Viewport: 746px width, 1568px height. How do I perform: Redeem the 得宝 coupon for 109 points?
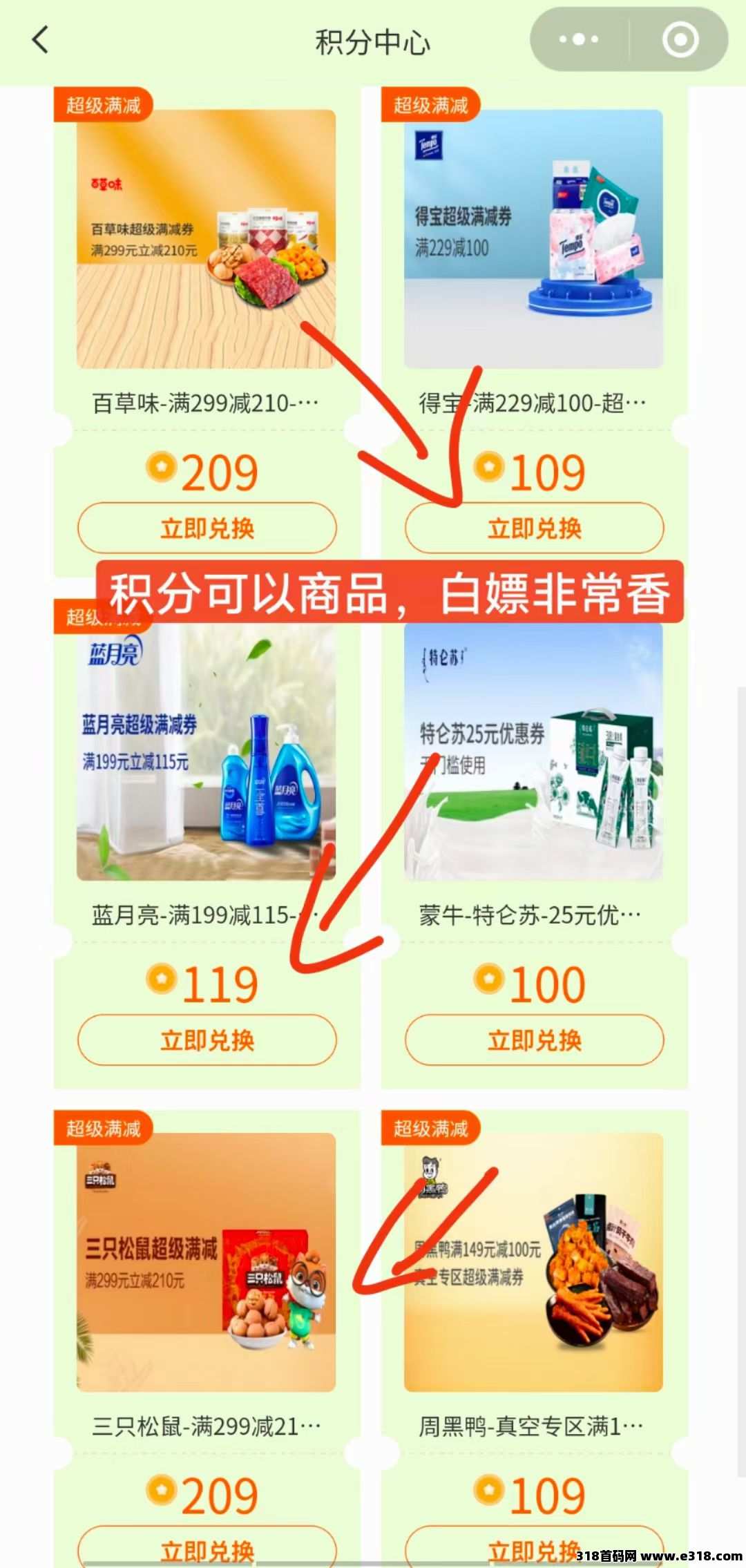pyautogui.click(x=535, y=528)
